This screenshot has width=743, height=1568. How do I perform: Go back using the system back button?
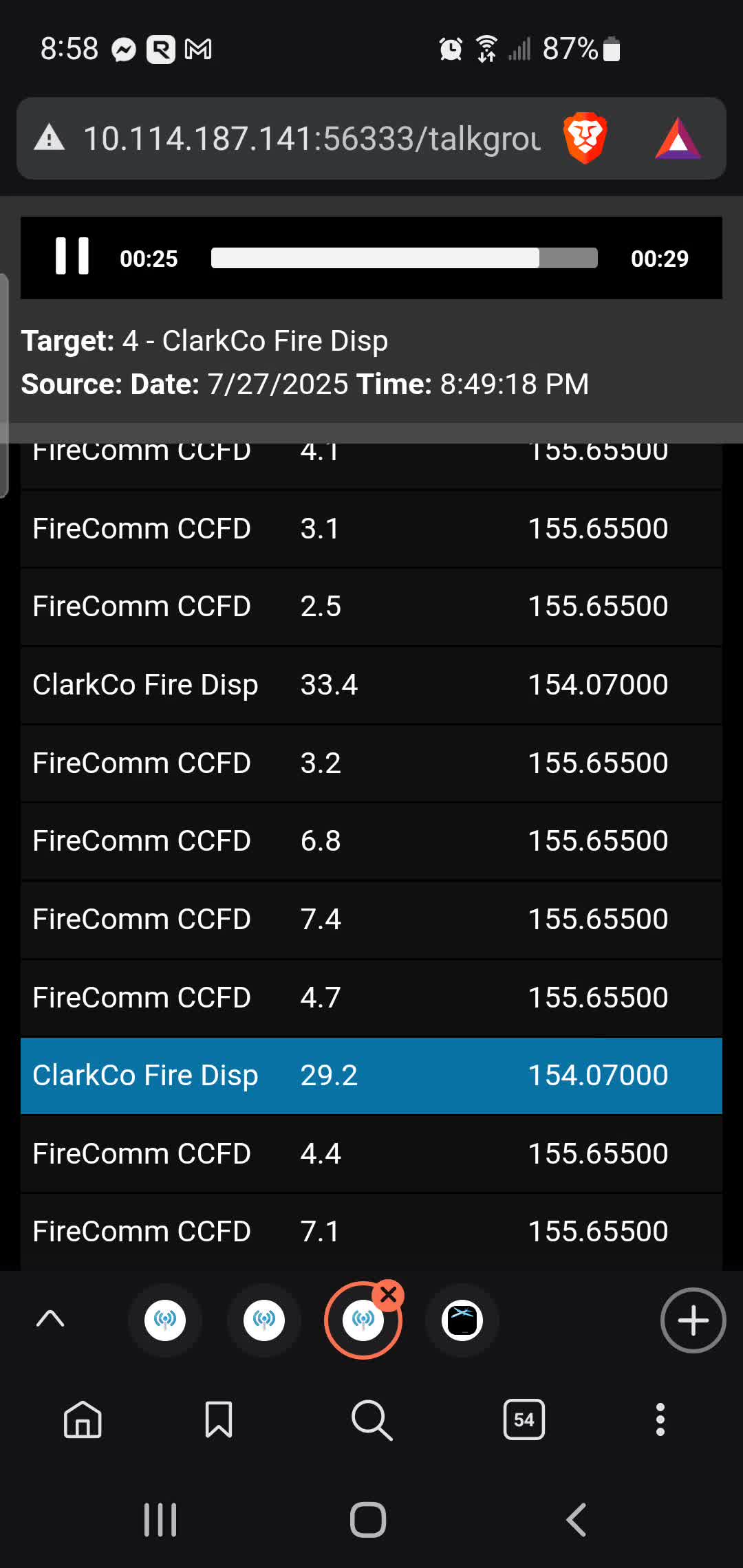click(577, 1520)
